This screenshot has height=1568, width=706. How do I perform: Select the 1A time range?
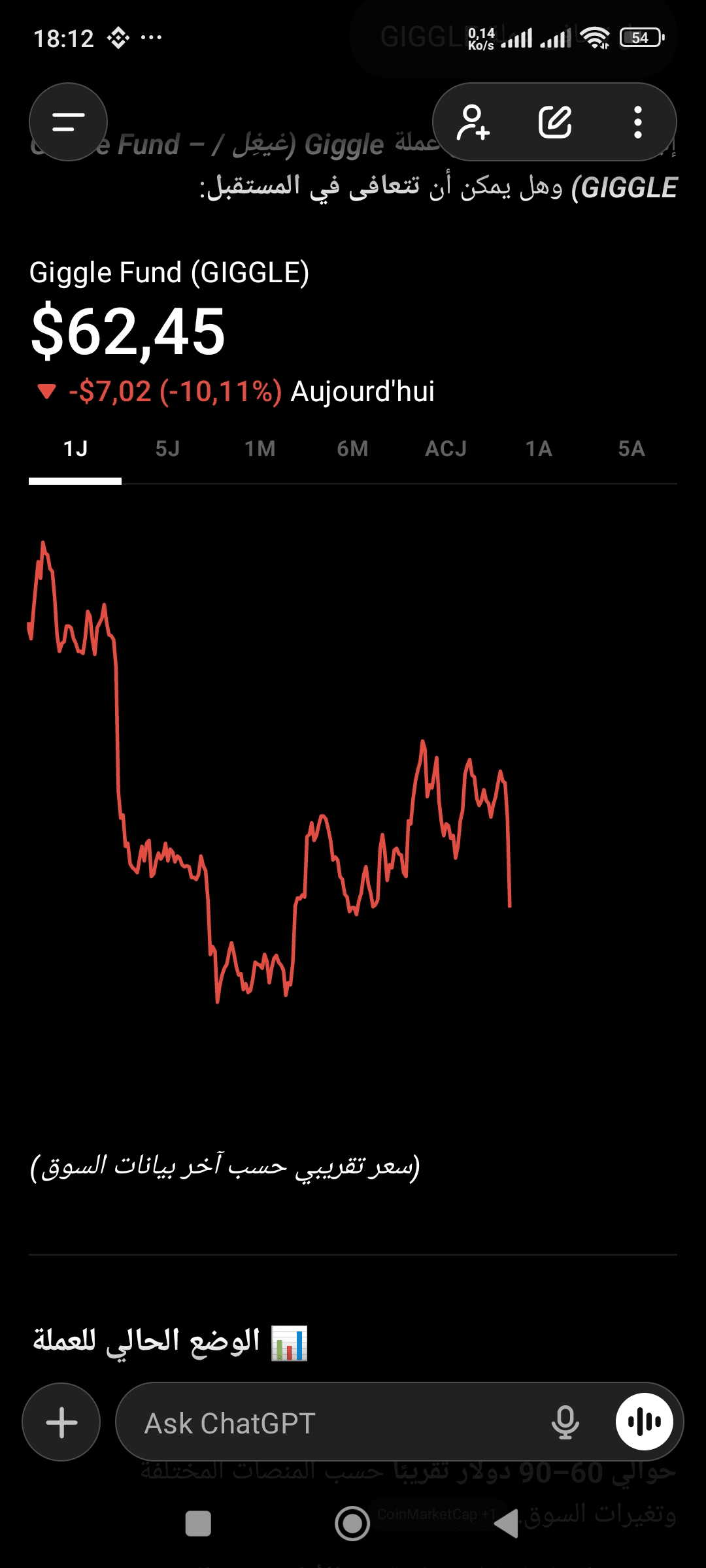click(539, 449)
